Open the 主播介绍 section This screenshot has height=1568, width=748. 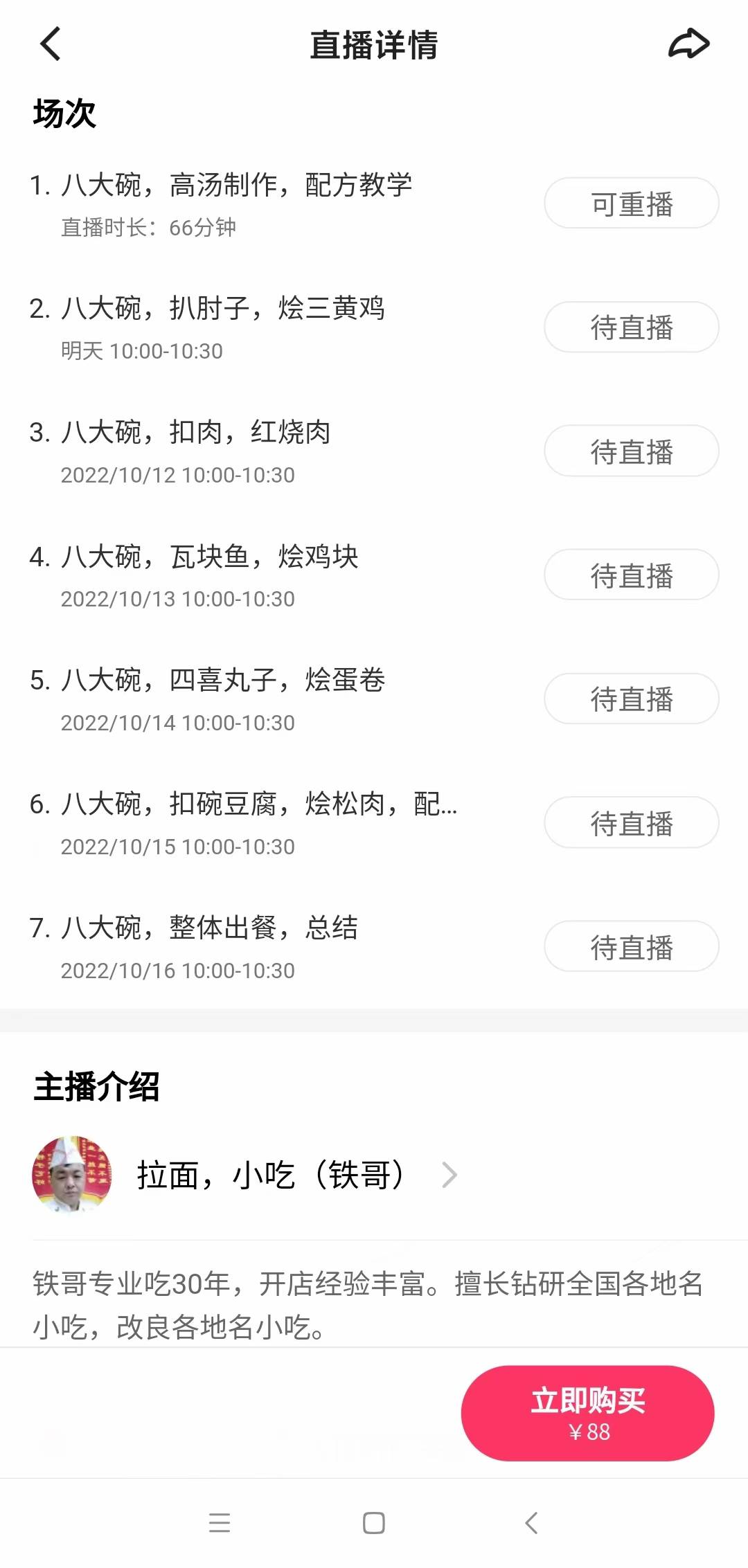(97, 1082)
